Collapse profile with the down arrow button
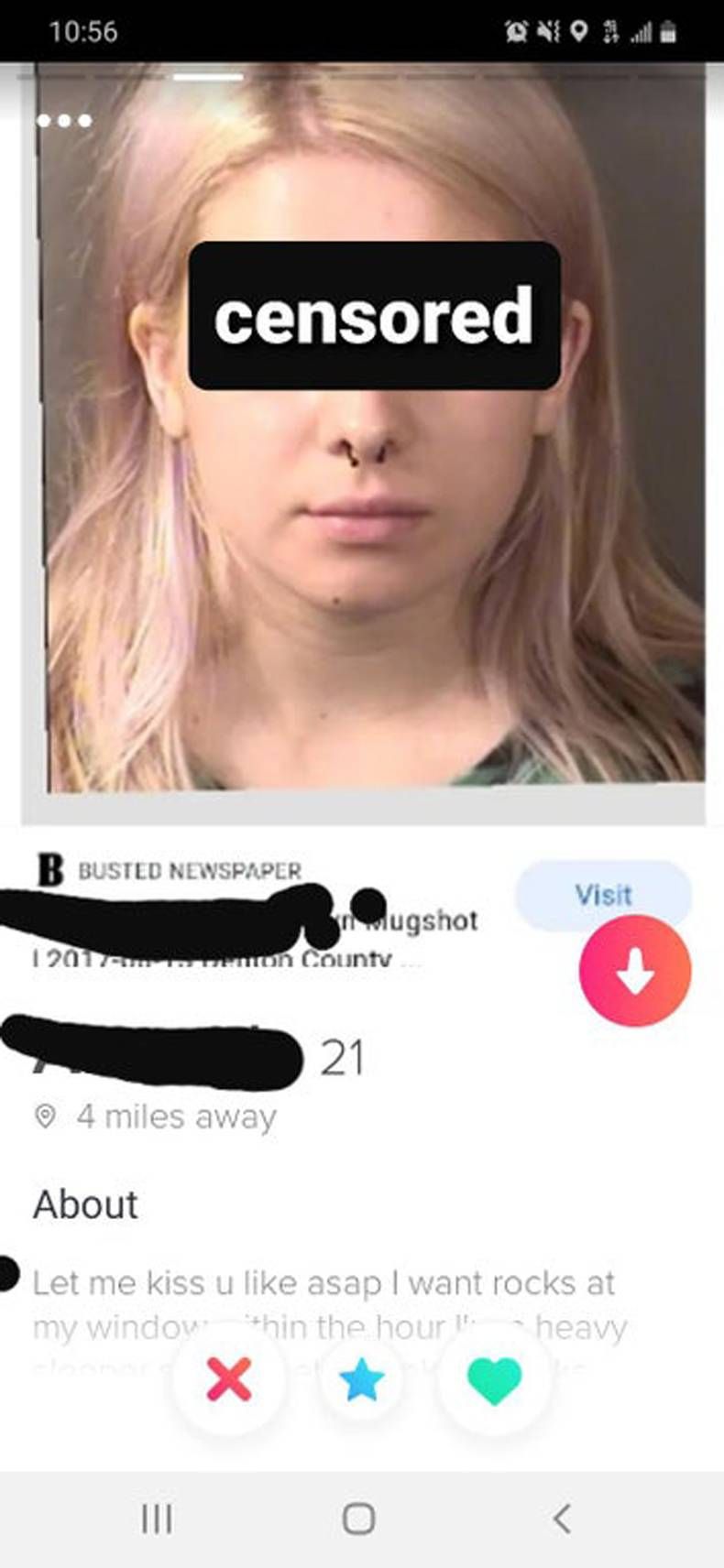The height and width of the screenshot is (1568, 724). point(634,971)
